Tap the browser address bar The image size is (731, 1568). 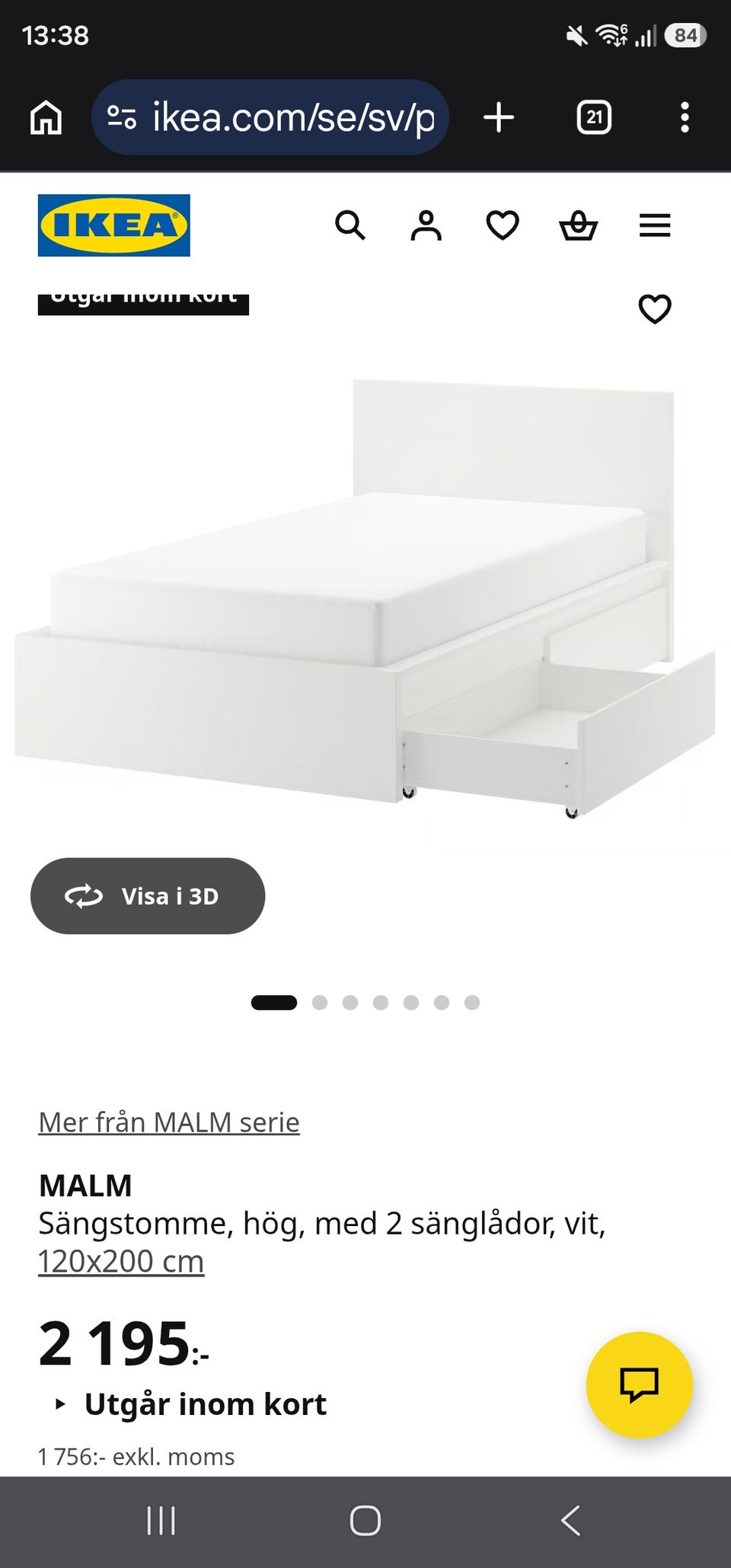click(270, 117)
